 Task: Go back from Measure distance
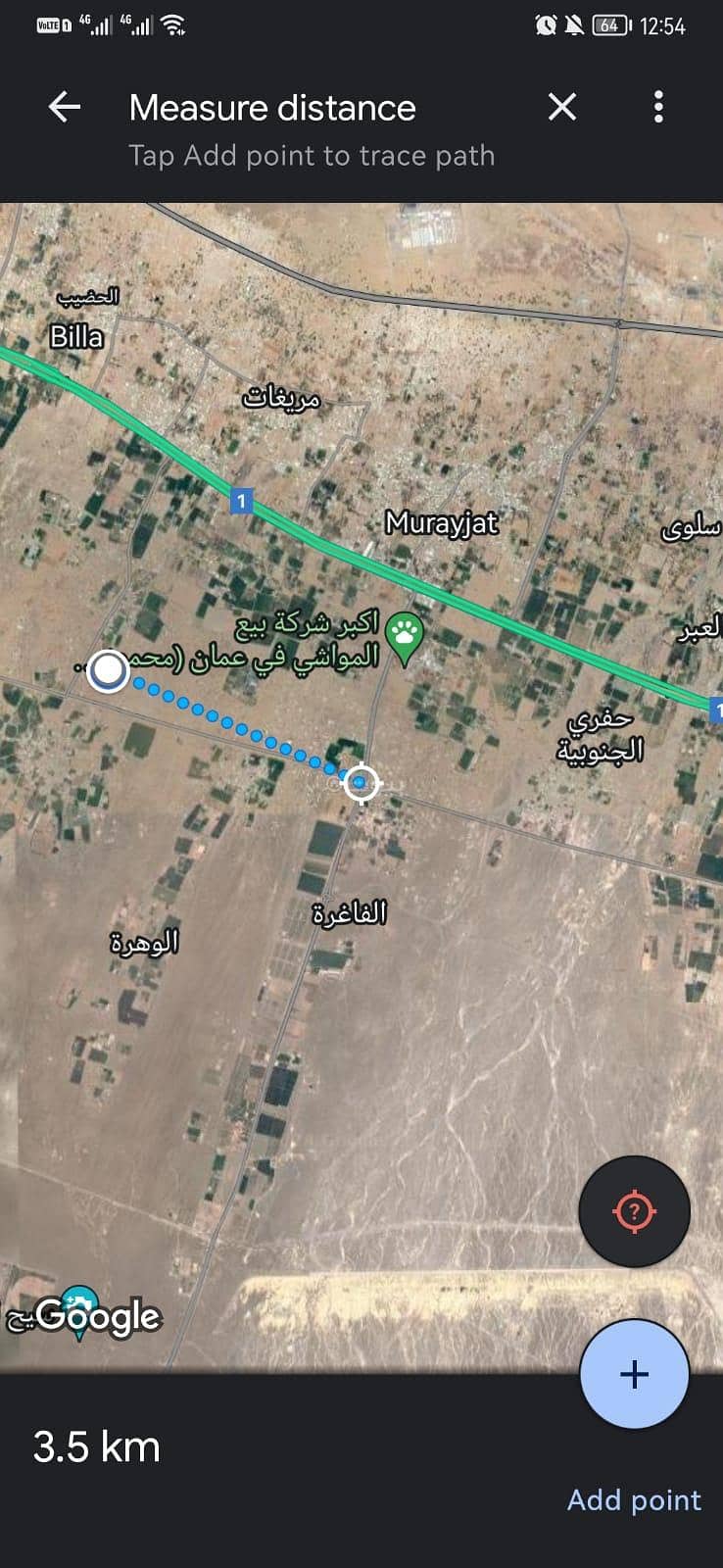65,107
